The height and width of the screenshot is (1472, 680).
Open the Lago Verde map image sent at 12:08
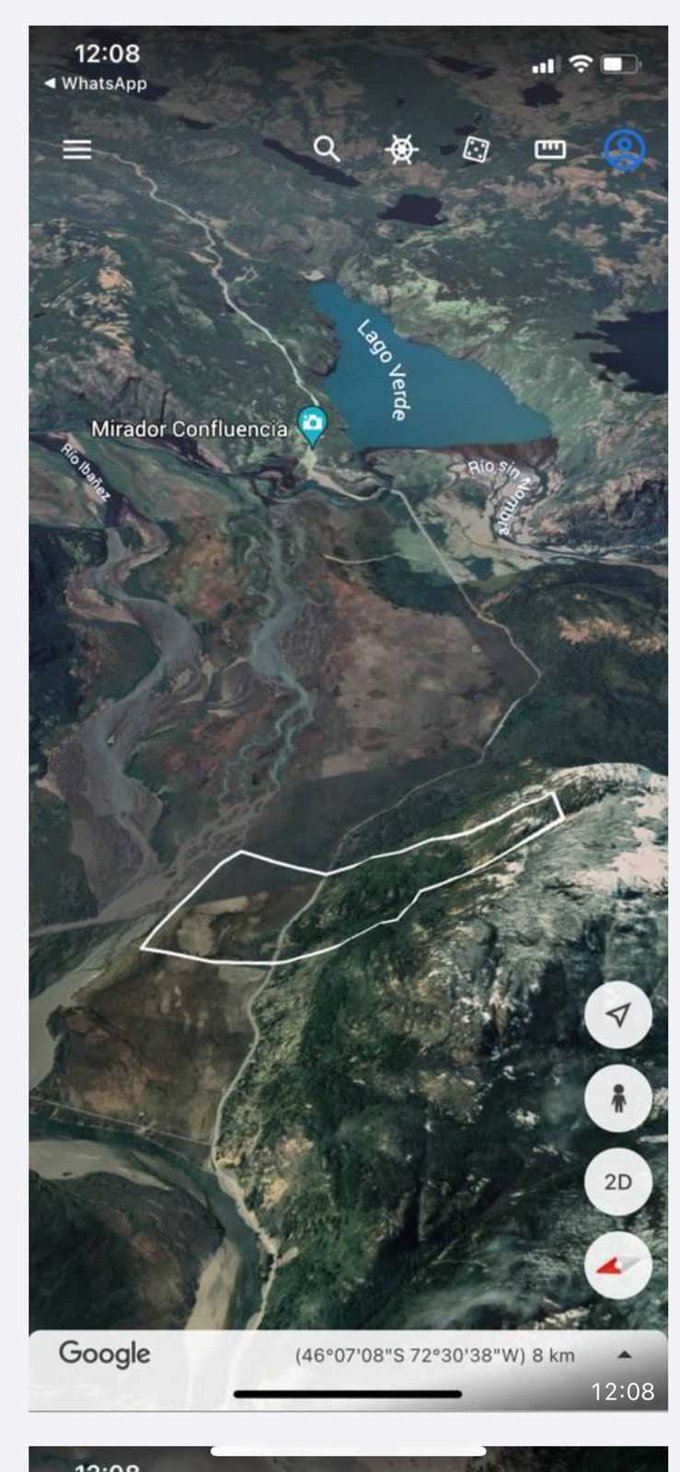(348, 700)
